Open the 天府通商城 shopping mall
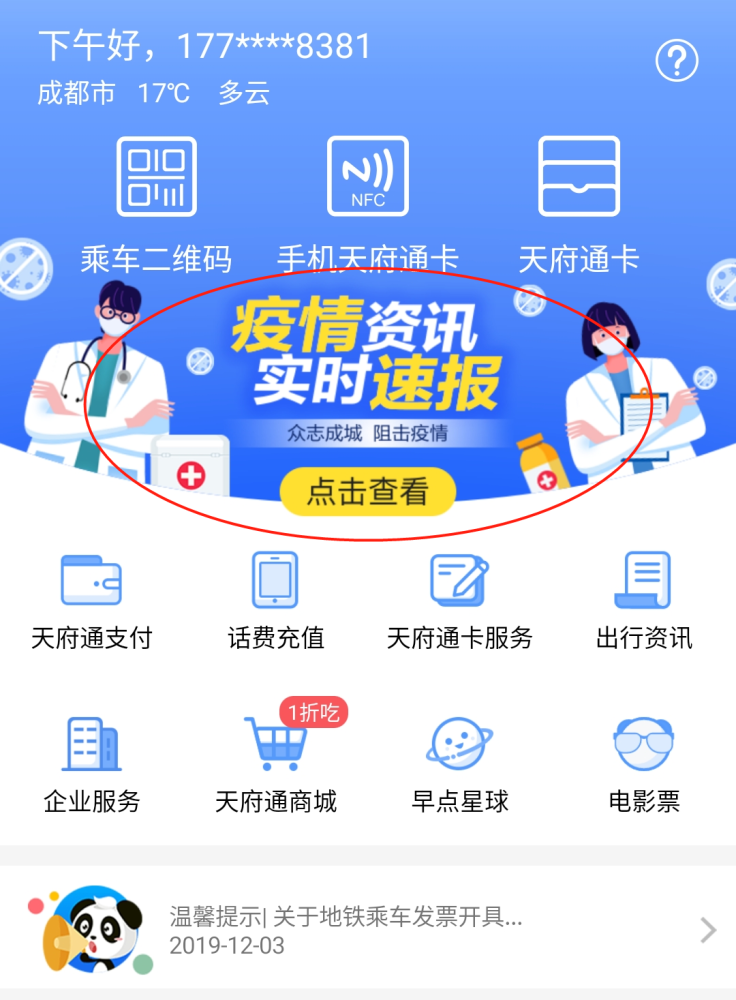Viewport: 736px width, 1000px height. click(275, 760)
